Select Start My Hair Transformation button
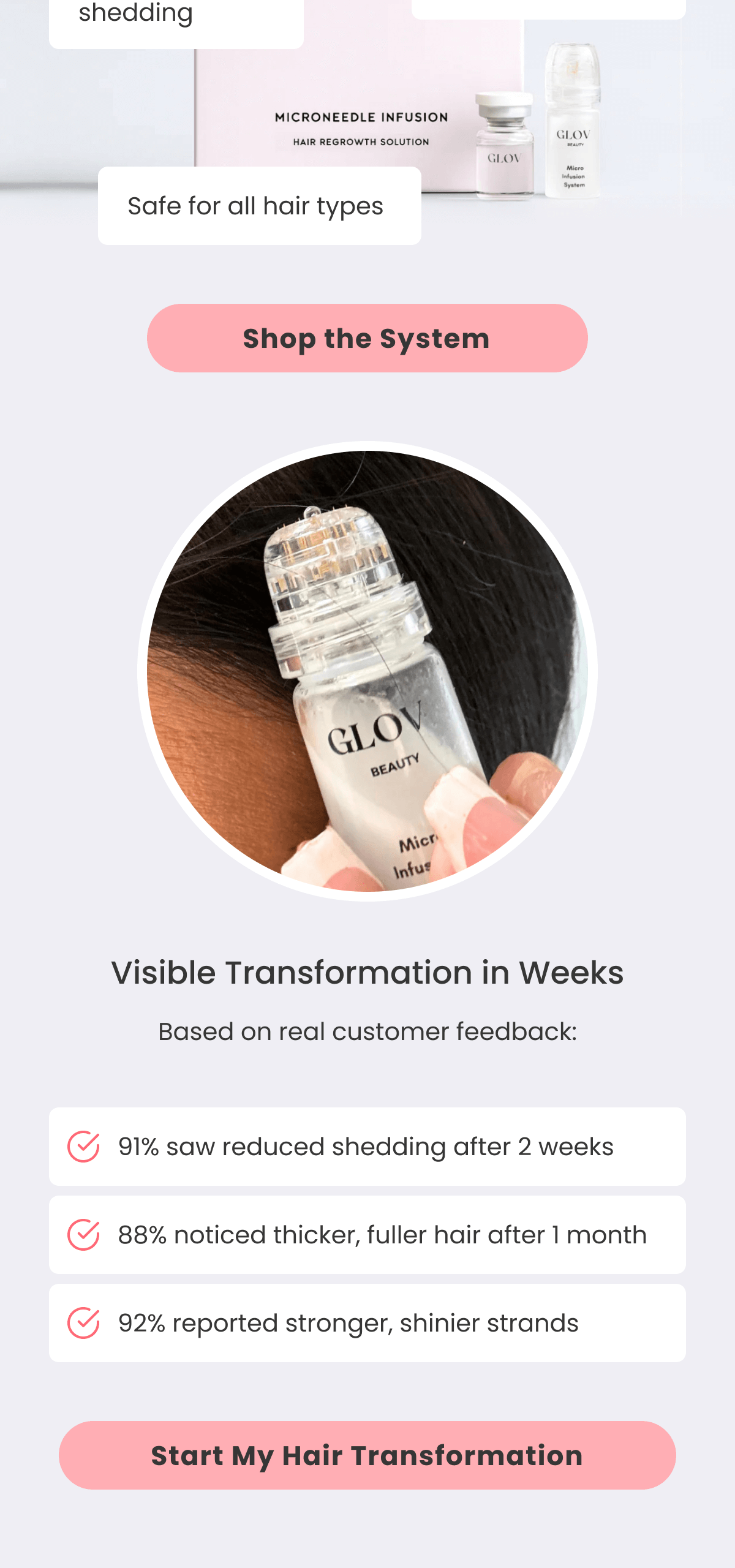 pos(367,1455)
